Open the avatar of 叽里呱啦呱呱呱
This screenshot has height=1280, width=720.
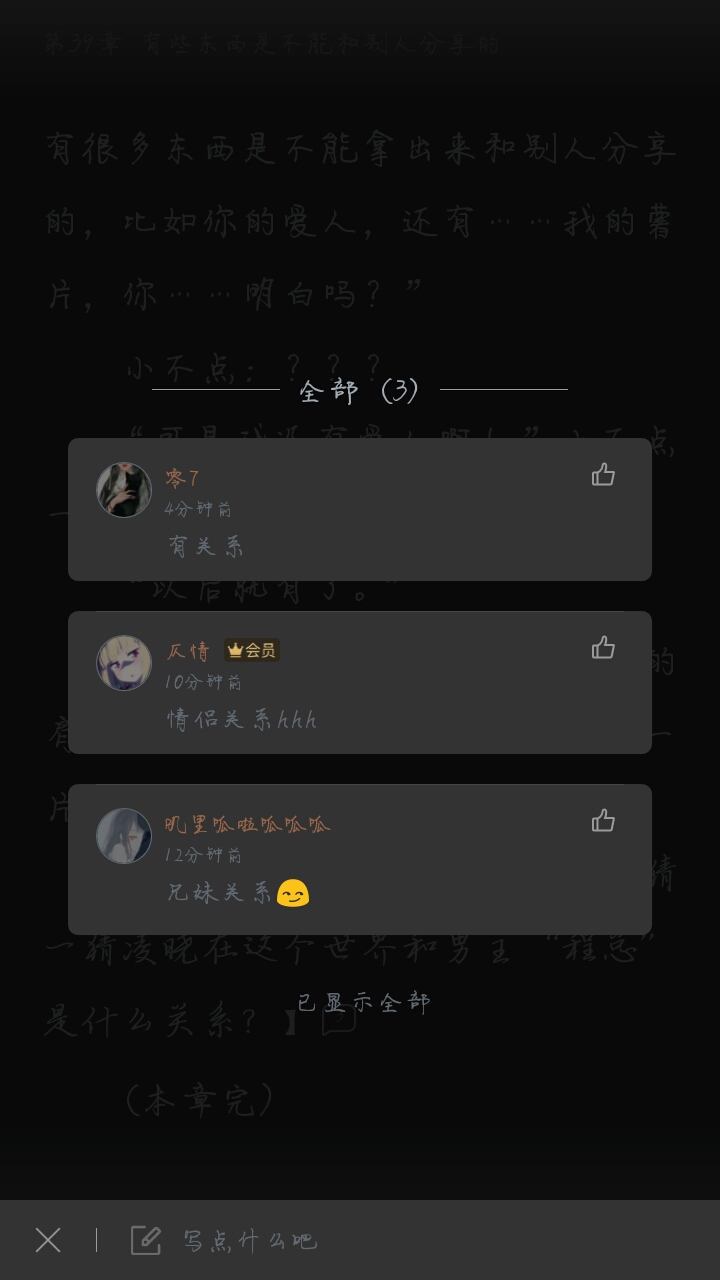[124, 836]
